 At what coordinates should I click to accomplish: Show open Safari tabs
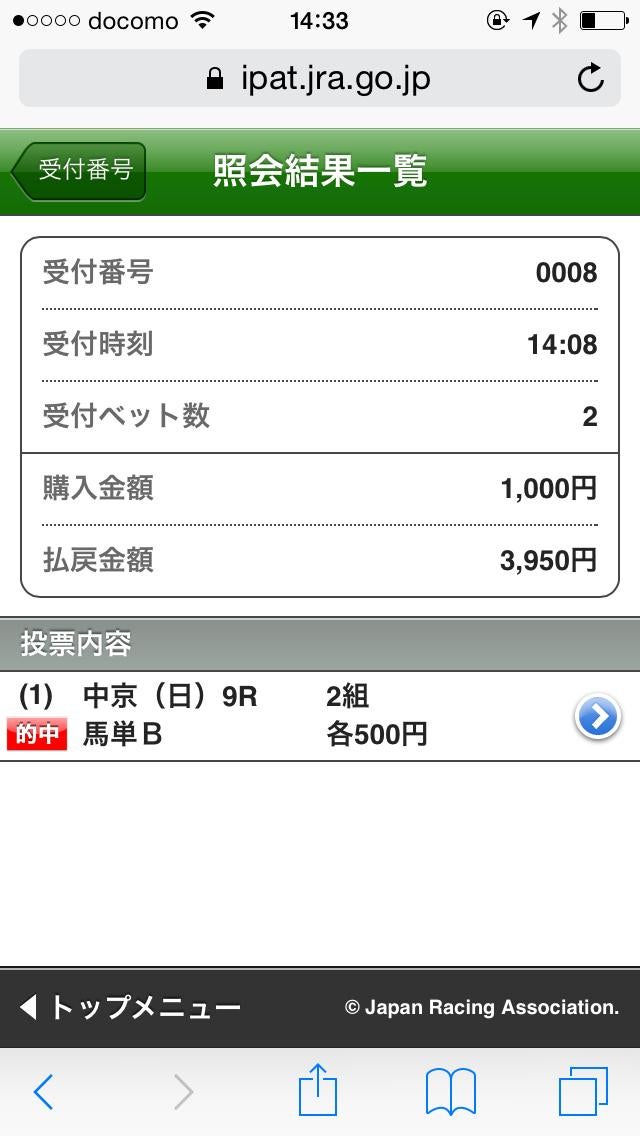pos(582,1092)
